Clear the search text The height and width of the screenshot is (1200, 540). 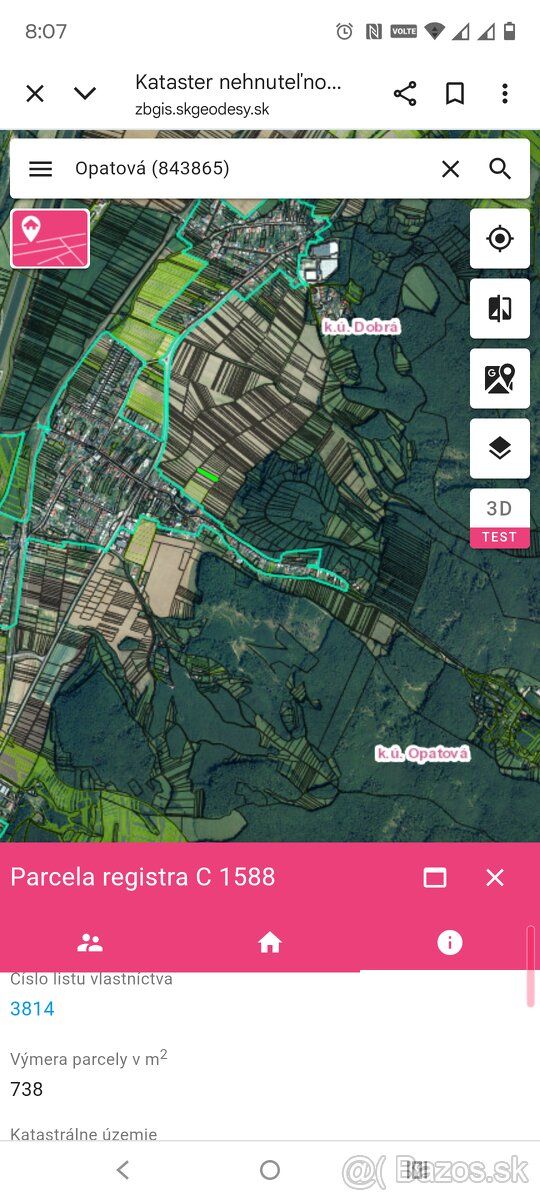[451, 169]
